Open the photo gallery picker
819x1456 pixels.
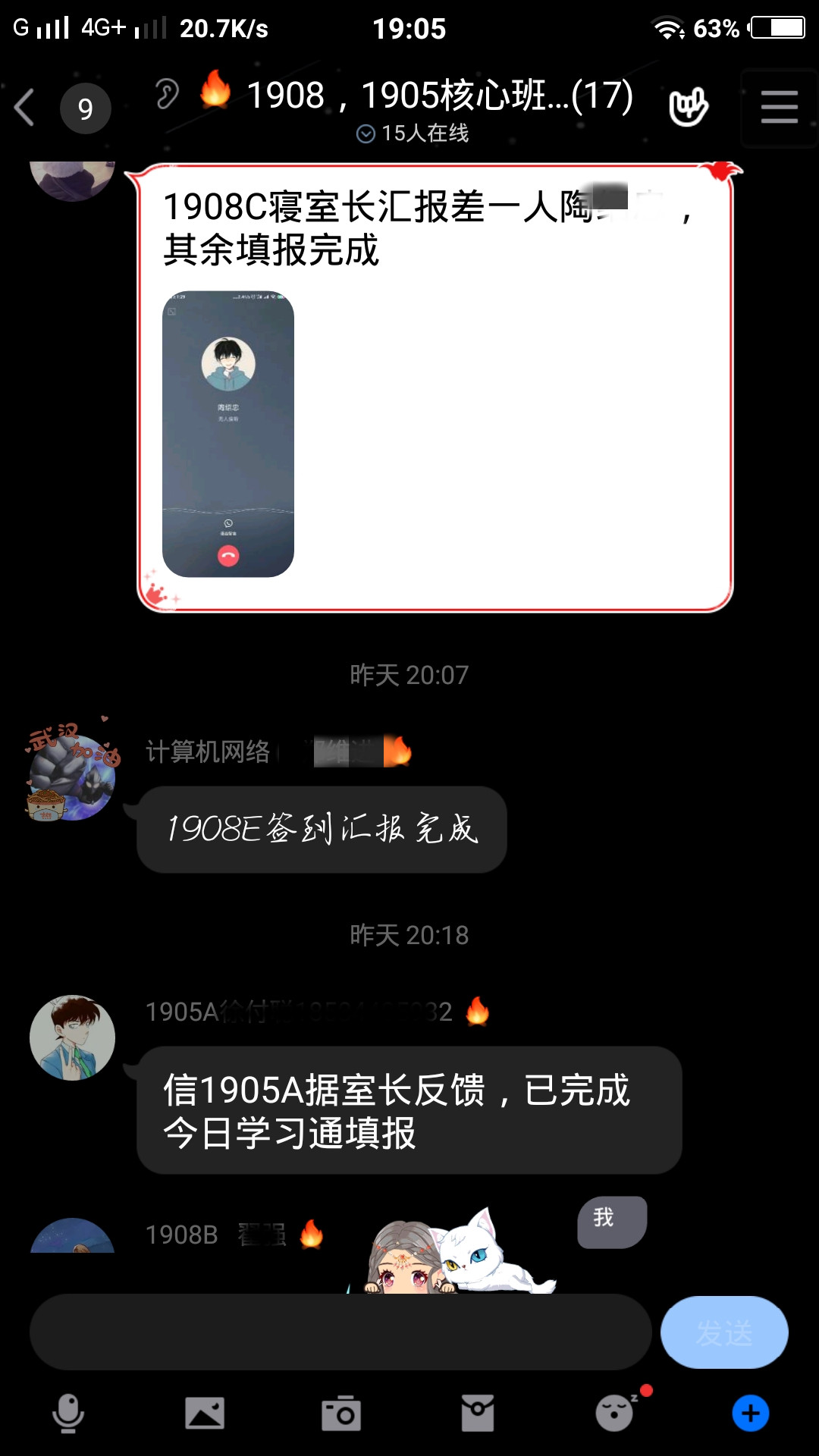205,1414
